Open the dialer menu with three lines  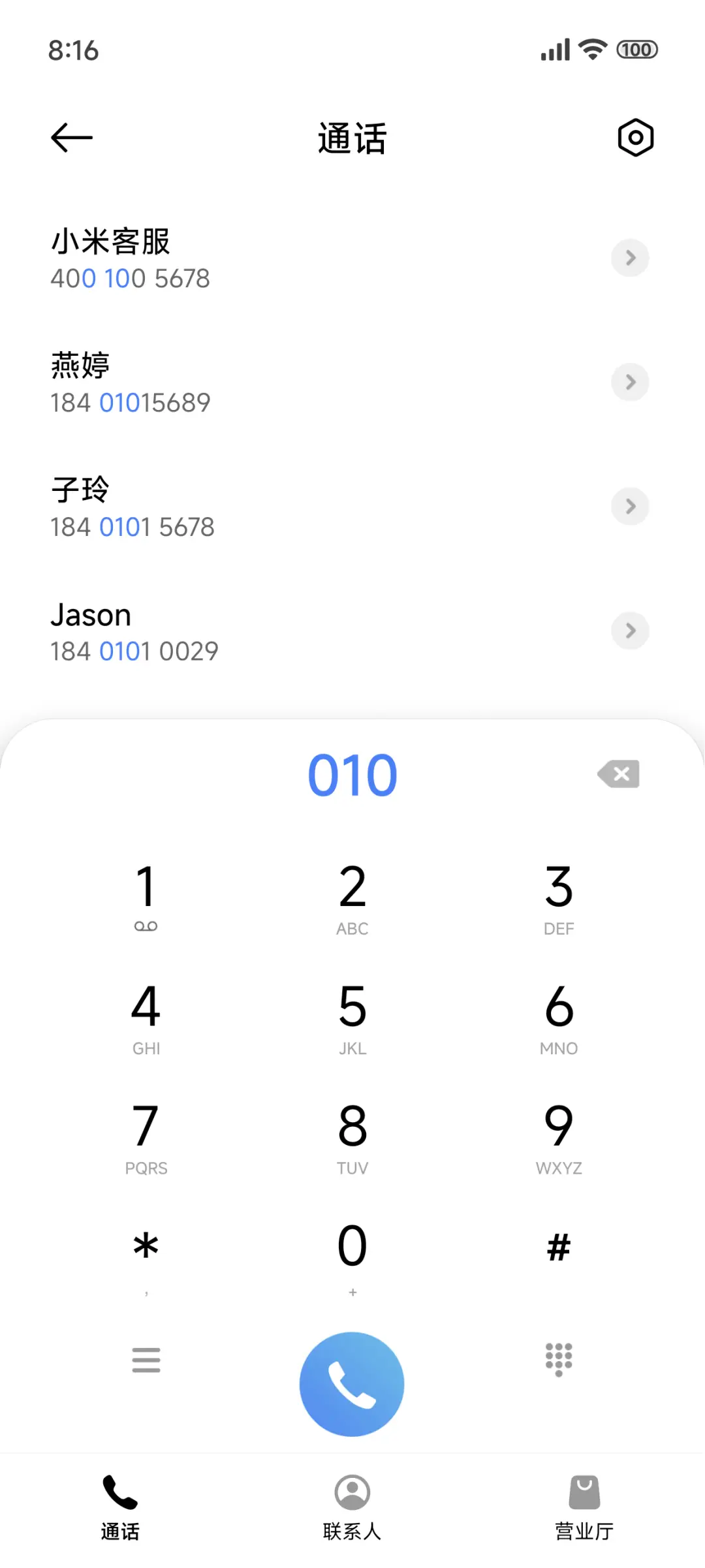coord(146,1360)
